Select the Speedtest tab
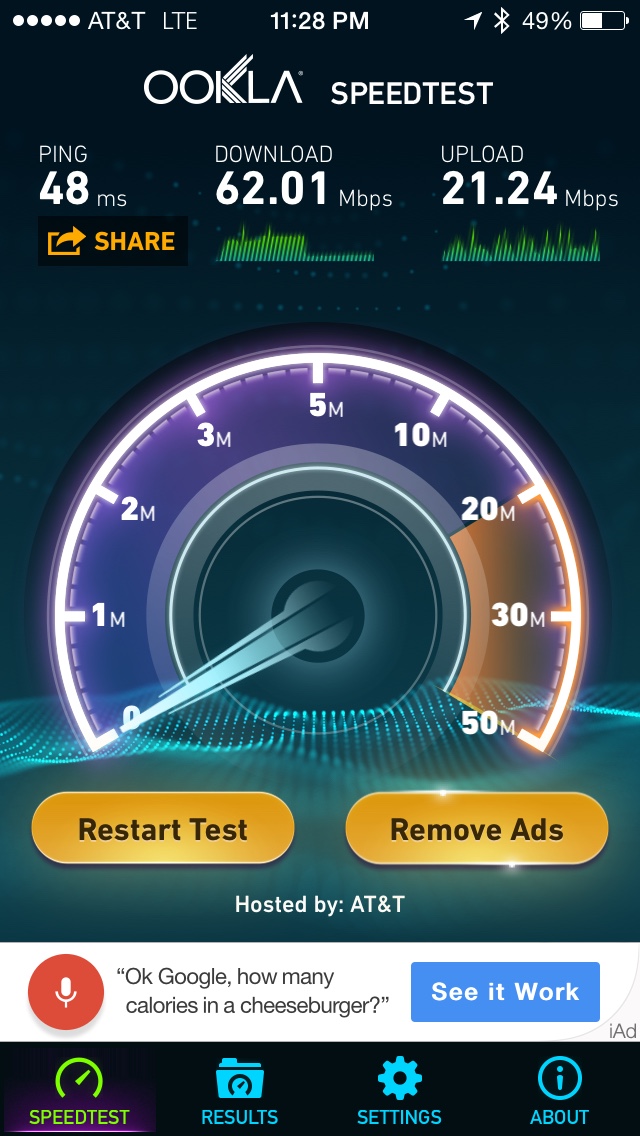 point(79,1090)
